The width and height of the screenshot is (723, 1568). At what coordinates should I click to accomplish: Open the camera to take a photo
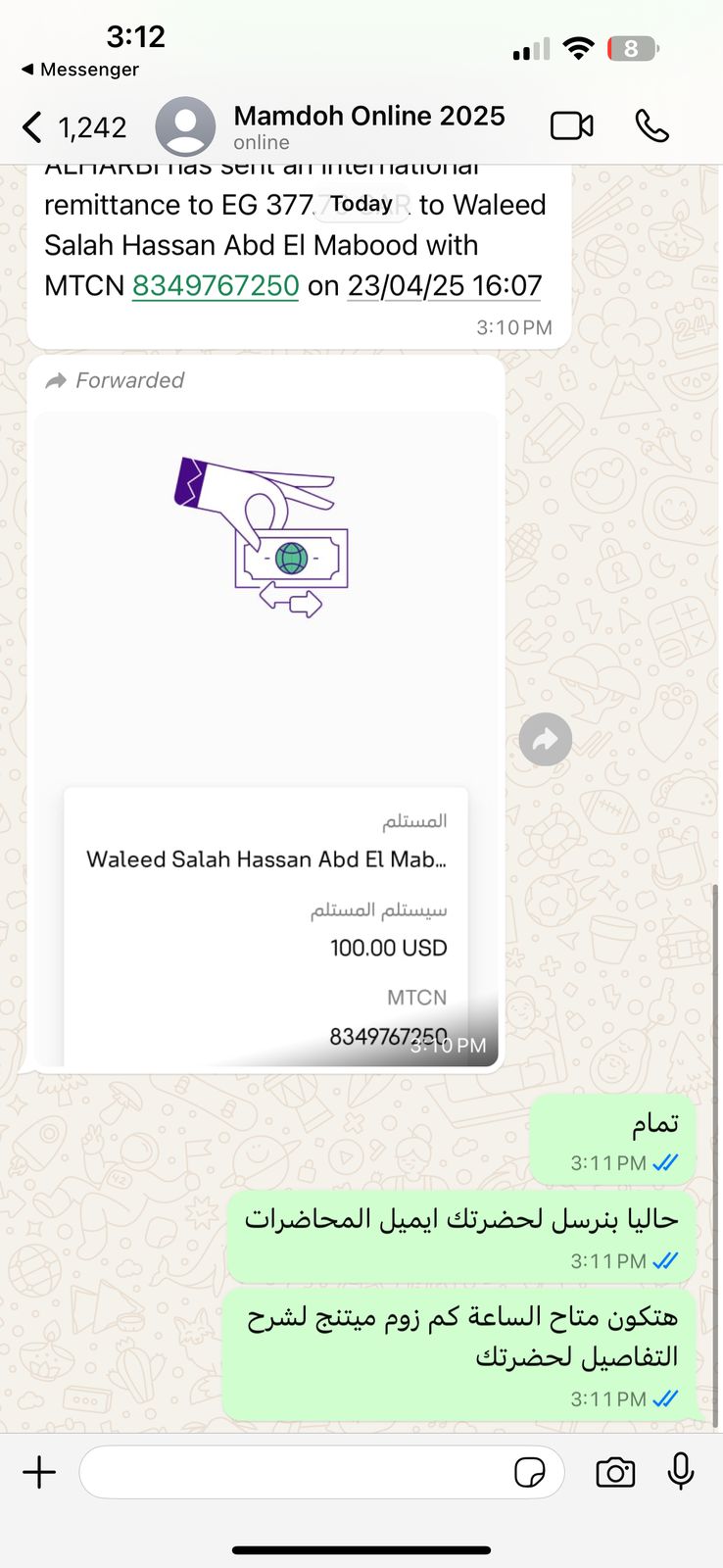click(x=615, y=1472)
